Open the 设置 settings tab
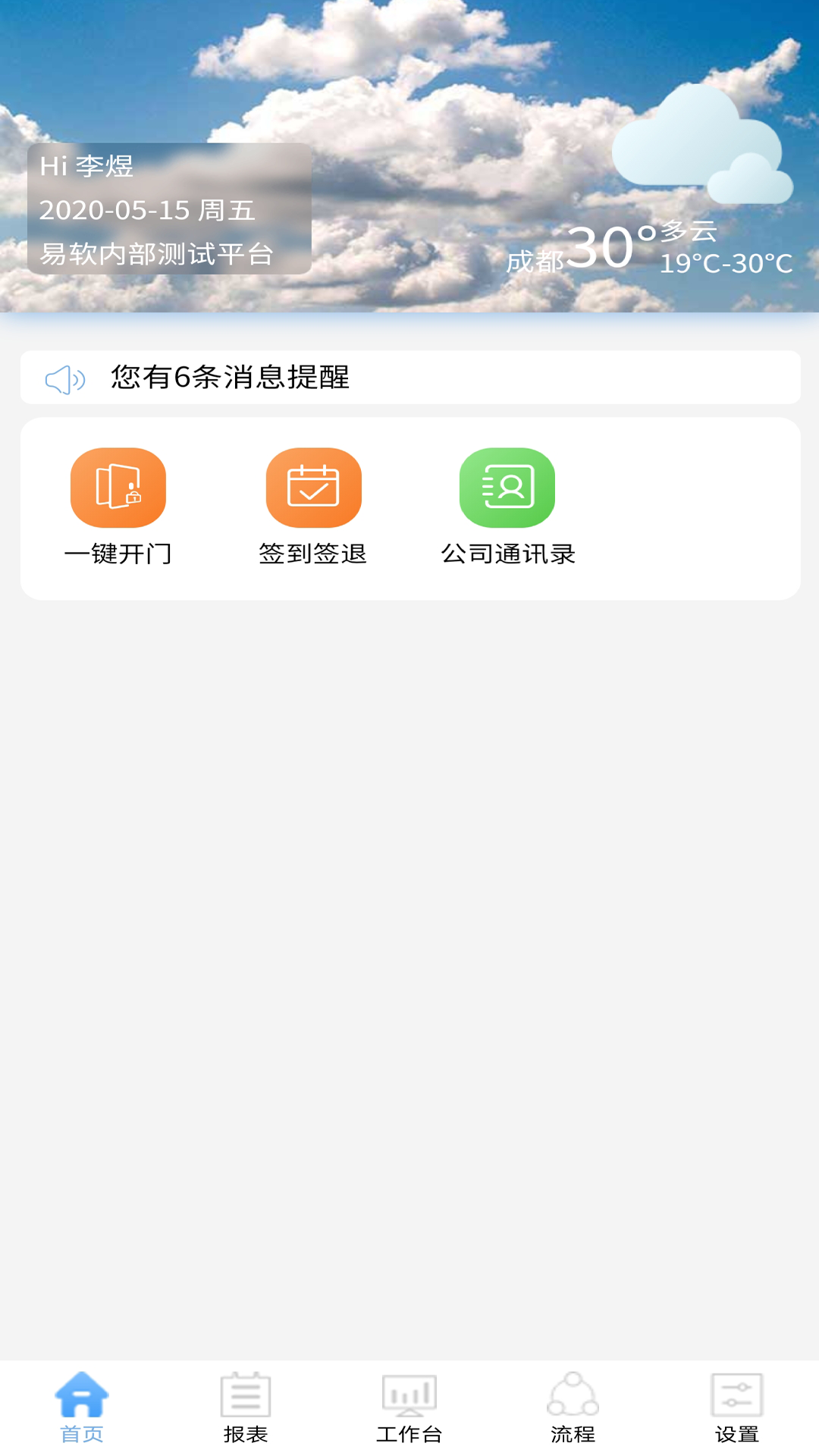The height and width of the screenshot is (1456, 819). (x=737, y=1407)
